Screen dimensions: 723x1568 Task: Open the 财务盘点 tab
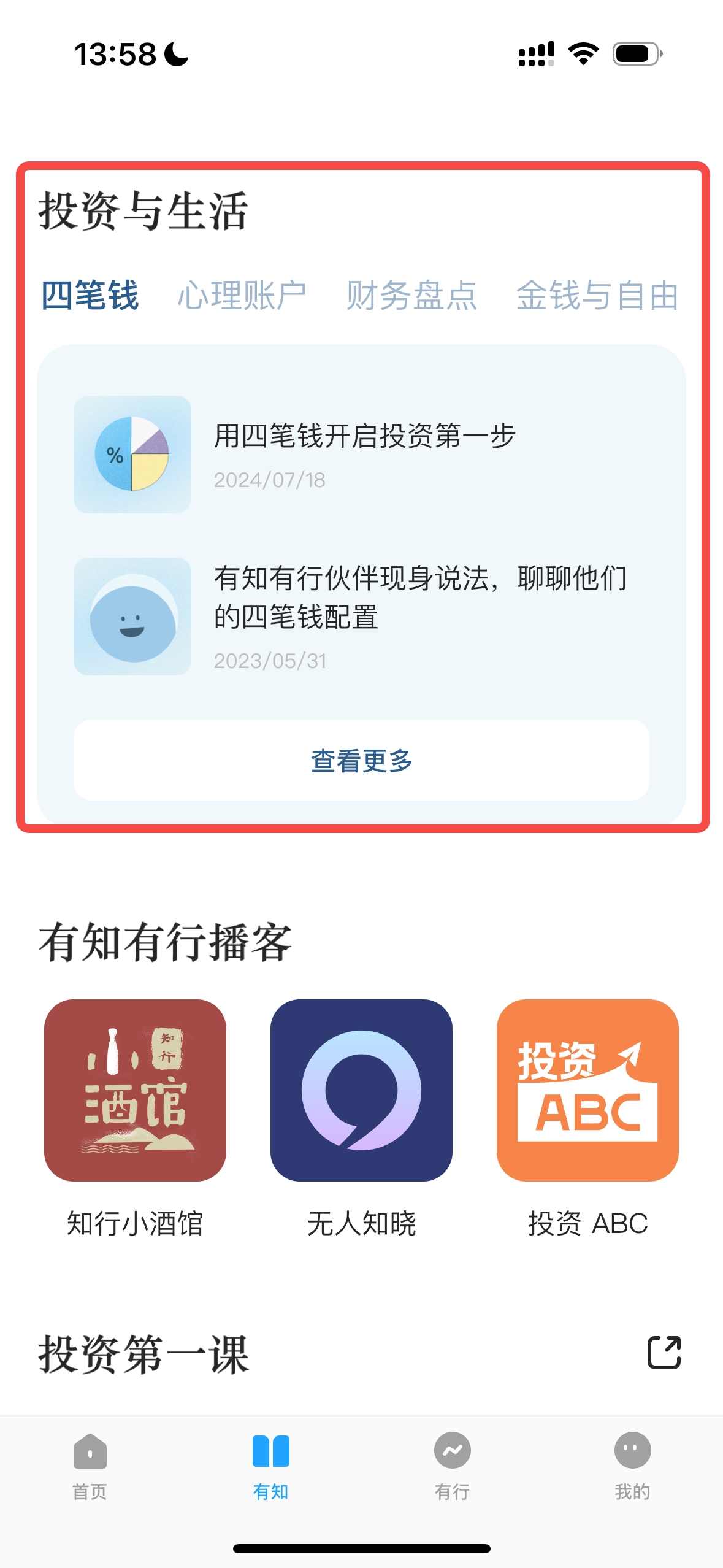click(x=411, y=296)
